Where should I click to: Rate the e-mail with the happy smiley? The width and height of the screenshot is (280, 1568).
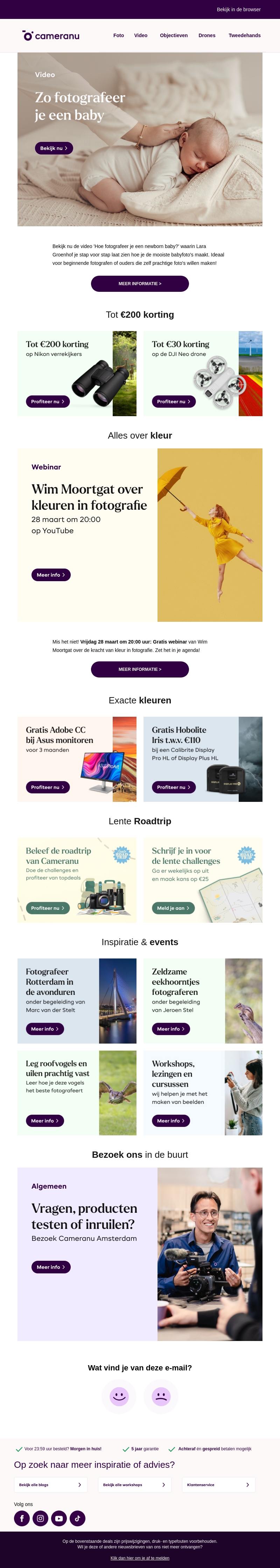click(x=119, y=1396)
